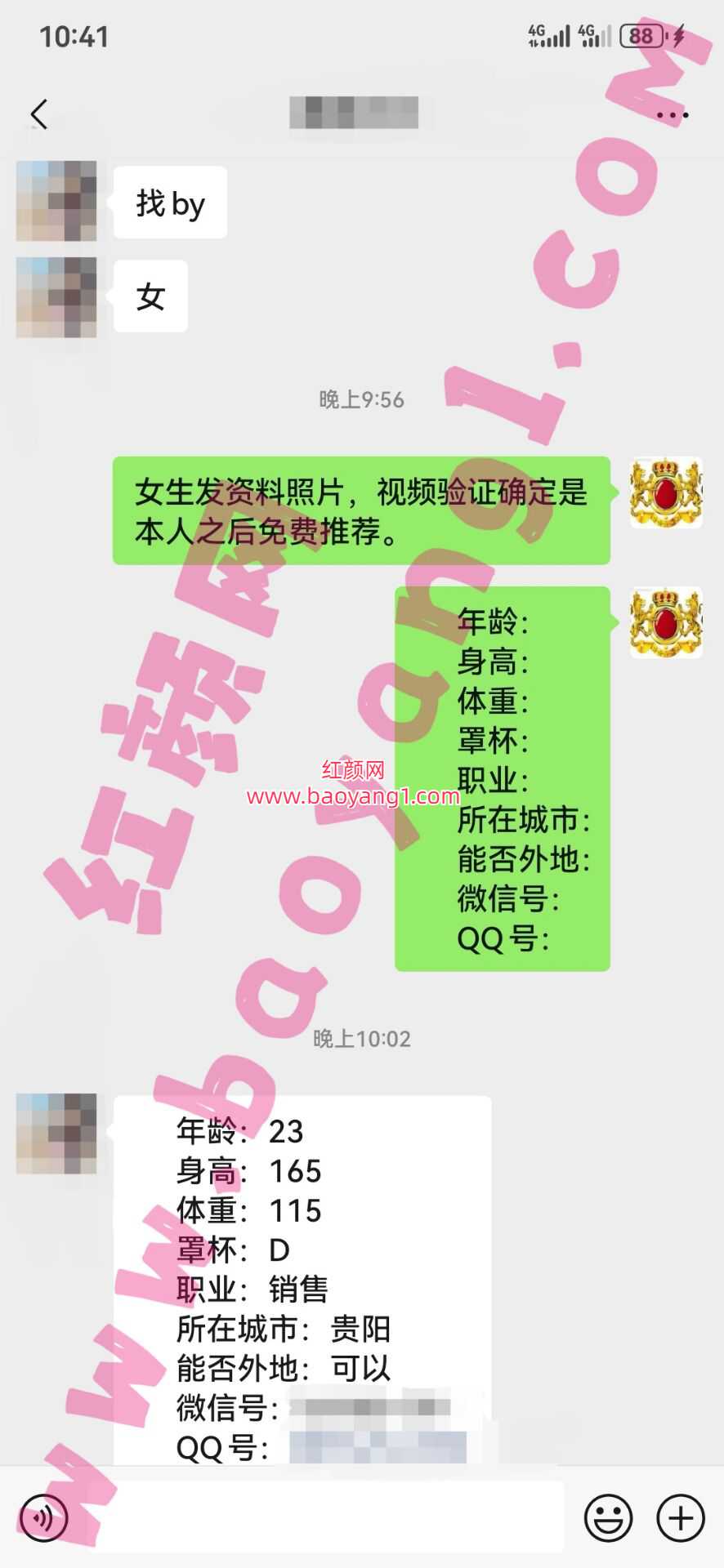This screenshot has height=1568, width=724.
Task: Open the plus attachments menu
Action: (x=681, y=1518)
